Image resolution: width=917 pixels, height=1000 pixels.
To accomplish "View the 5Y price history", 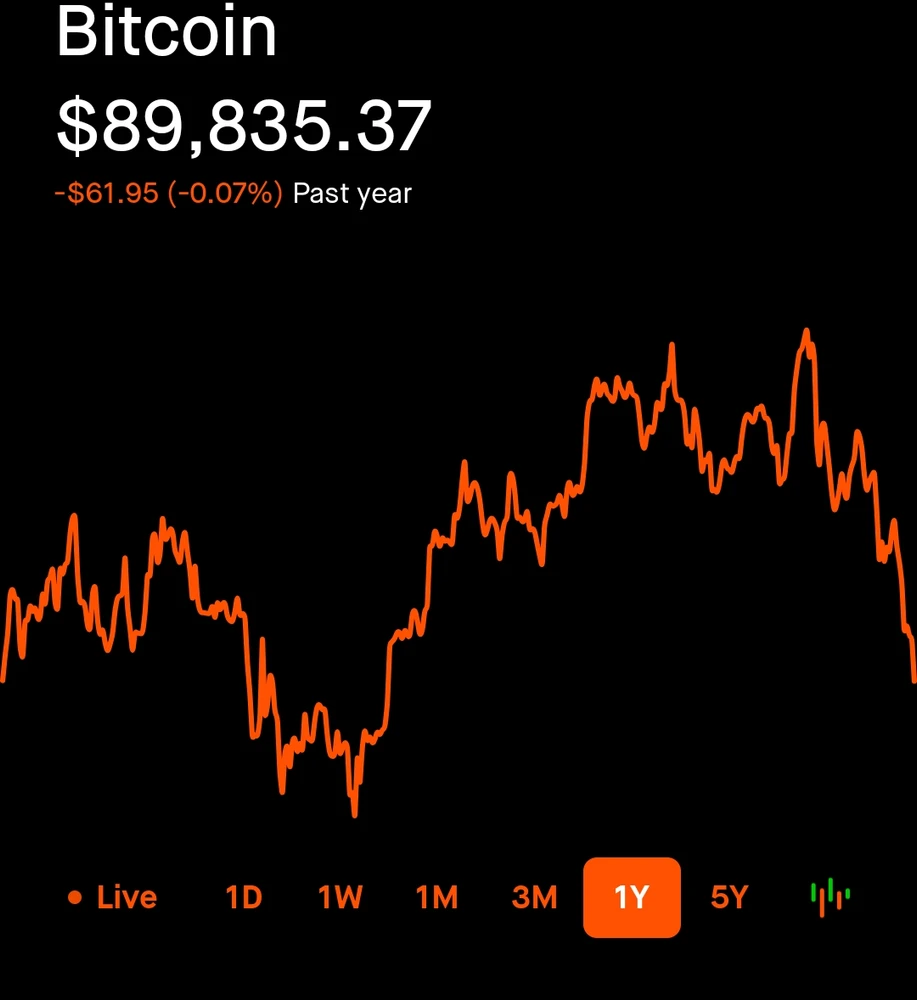I will click(729, 897).
